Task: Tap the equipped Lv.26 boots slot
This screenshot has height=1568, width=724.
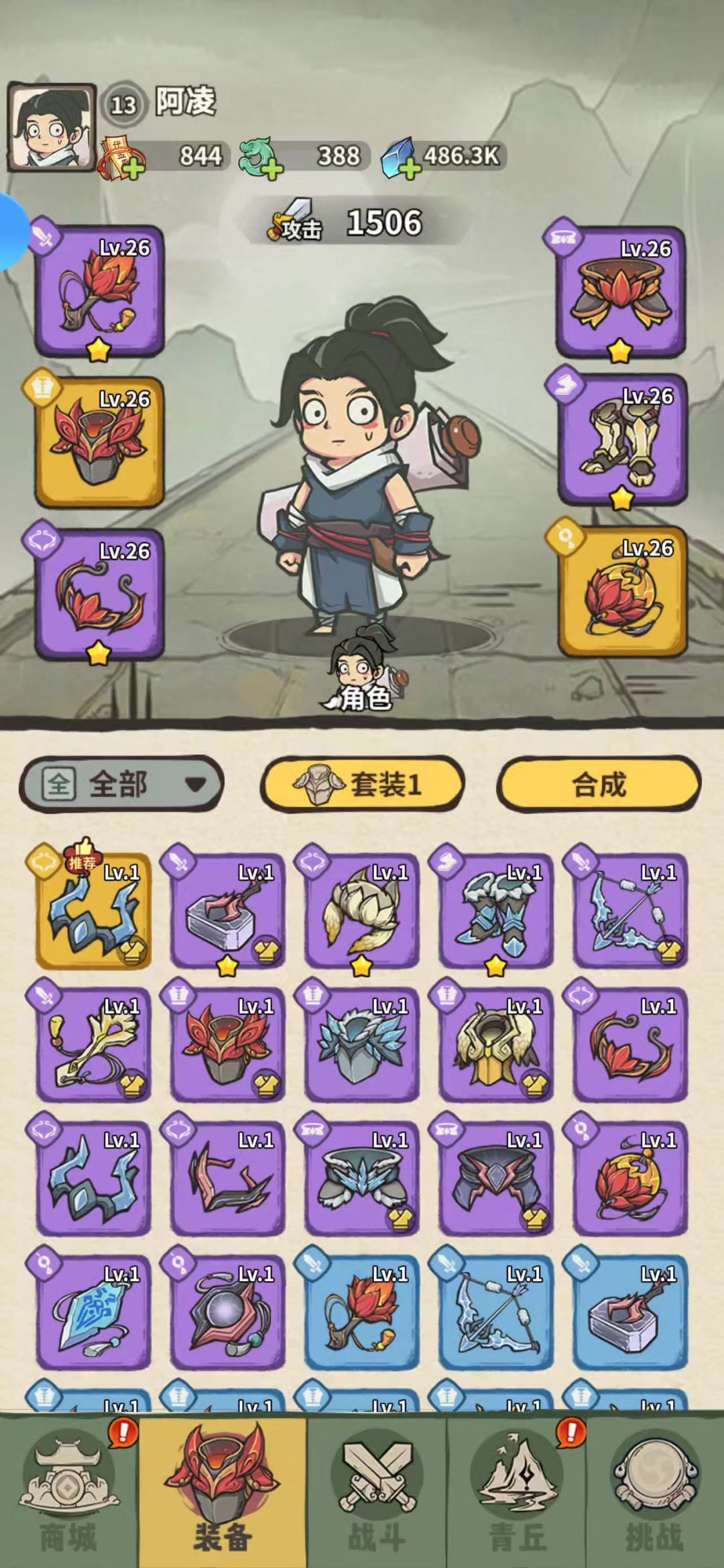Action: pos(623,440)
